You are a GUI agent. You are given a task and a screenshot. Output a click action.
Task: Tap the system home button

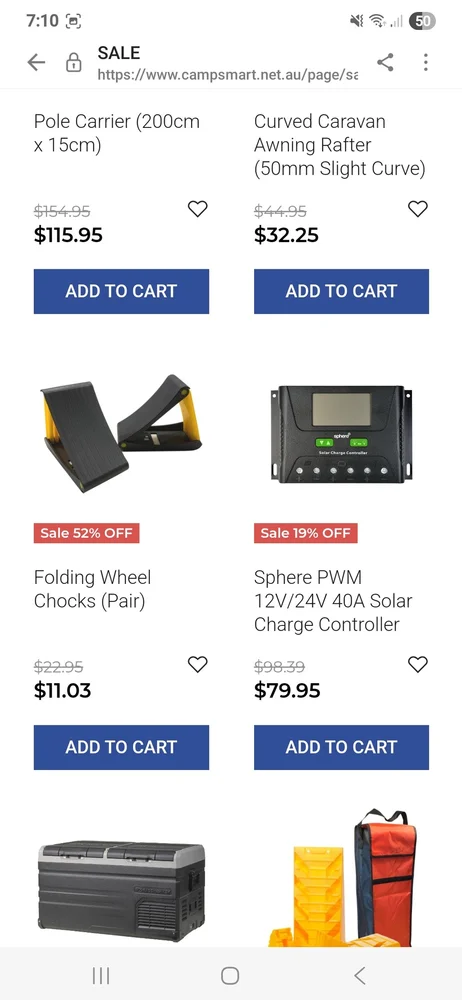pyautogui.click(x=230, y=975)
